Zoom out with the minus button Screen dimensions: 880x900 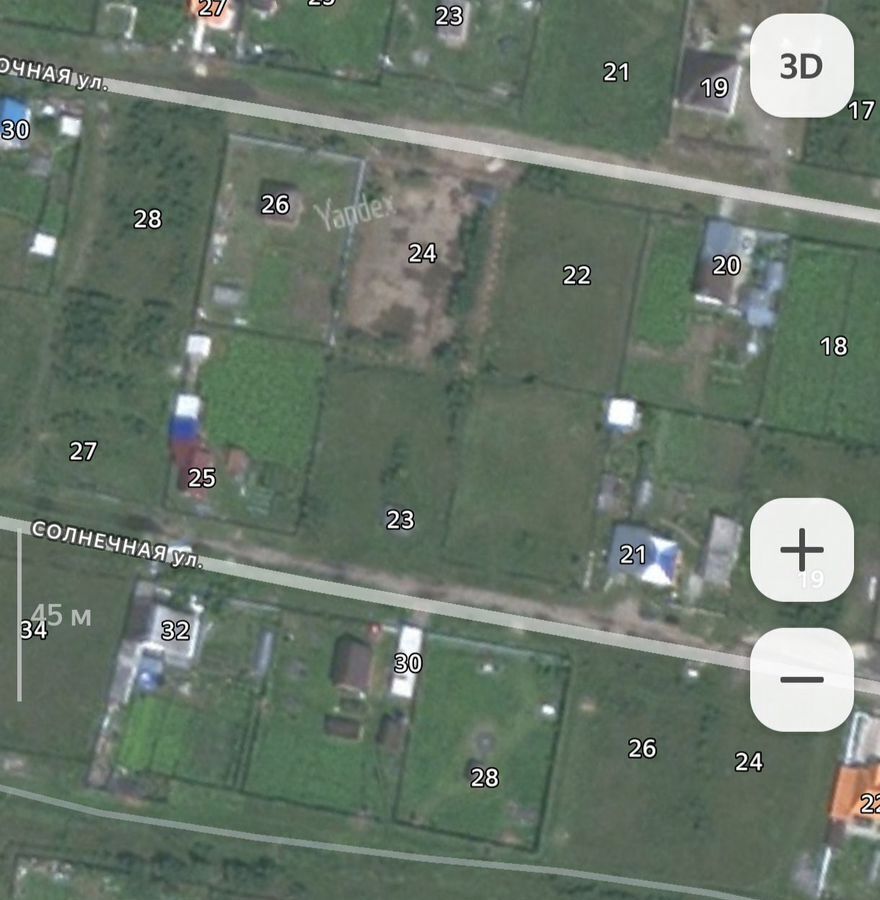pyautogui.click(x=801, y=680)
